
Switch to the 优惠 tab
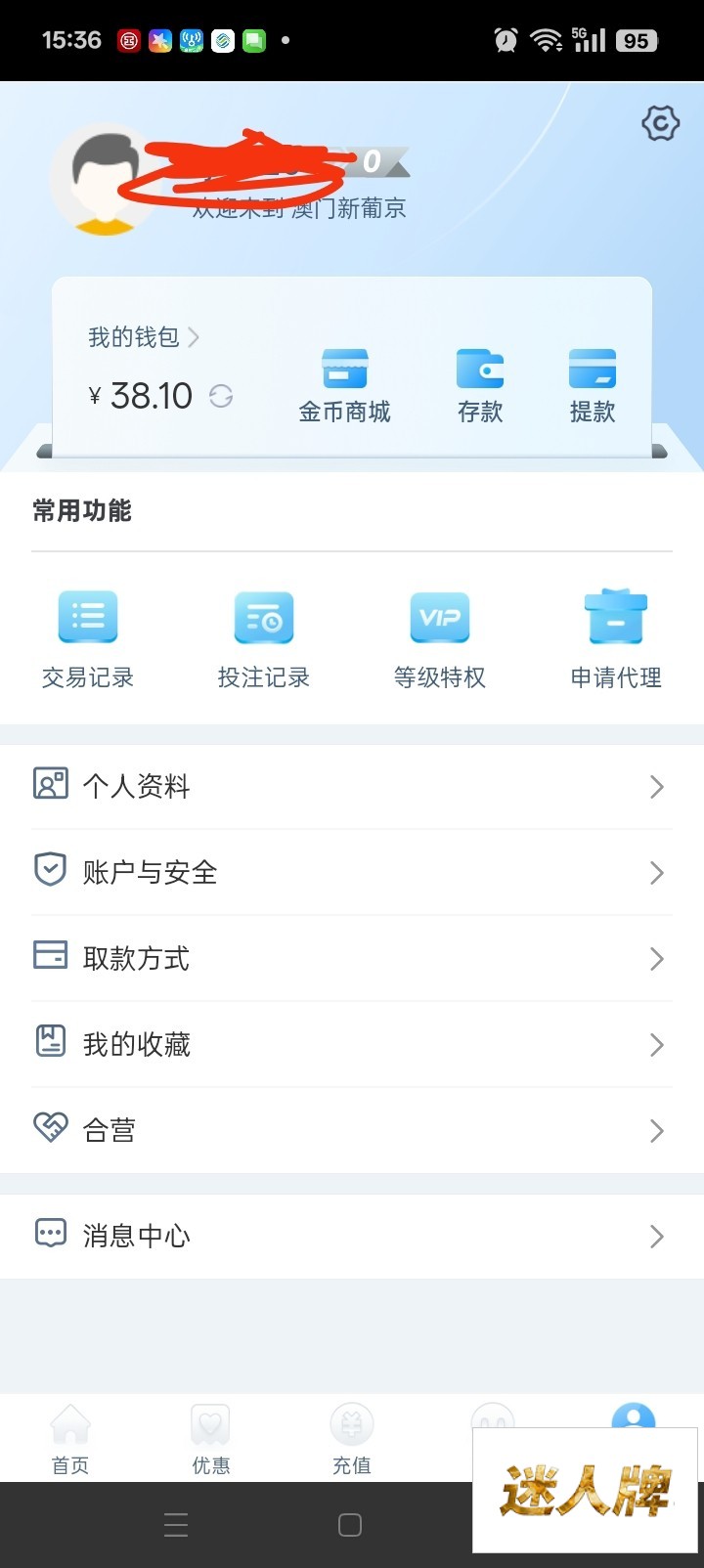211,1439
